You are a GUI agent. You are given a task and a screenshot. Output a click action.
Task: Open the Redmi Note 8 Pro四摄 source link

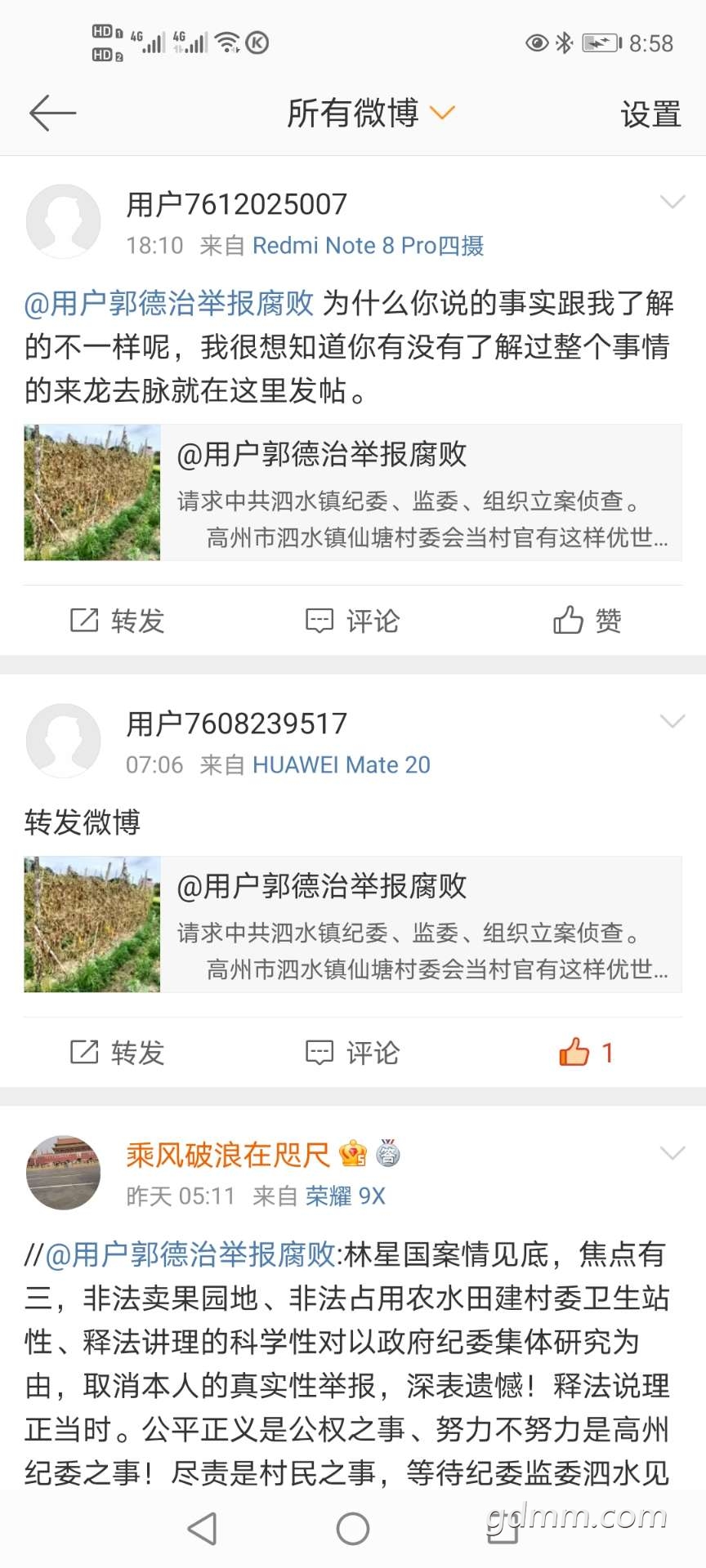click(368, 245)
